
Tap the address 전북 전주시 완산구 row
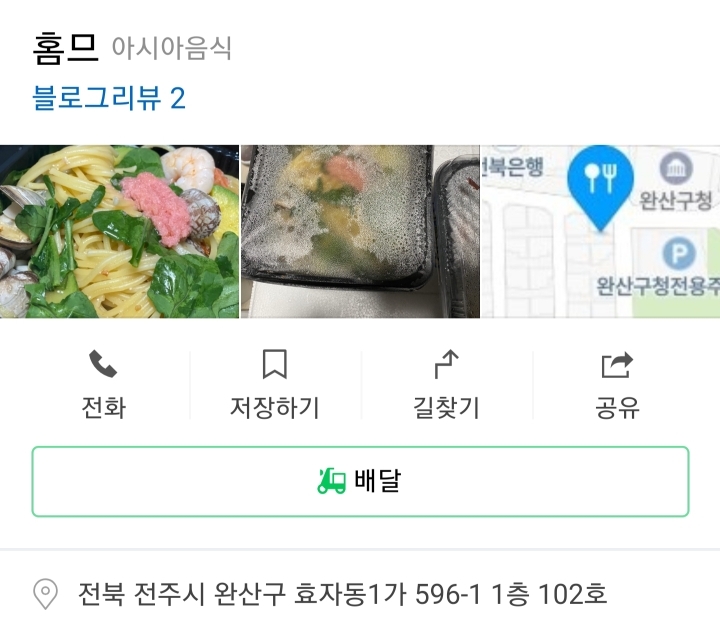coord(342,594)
